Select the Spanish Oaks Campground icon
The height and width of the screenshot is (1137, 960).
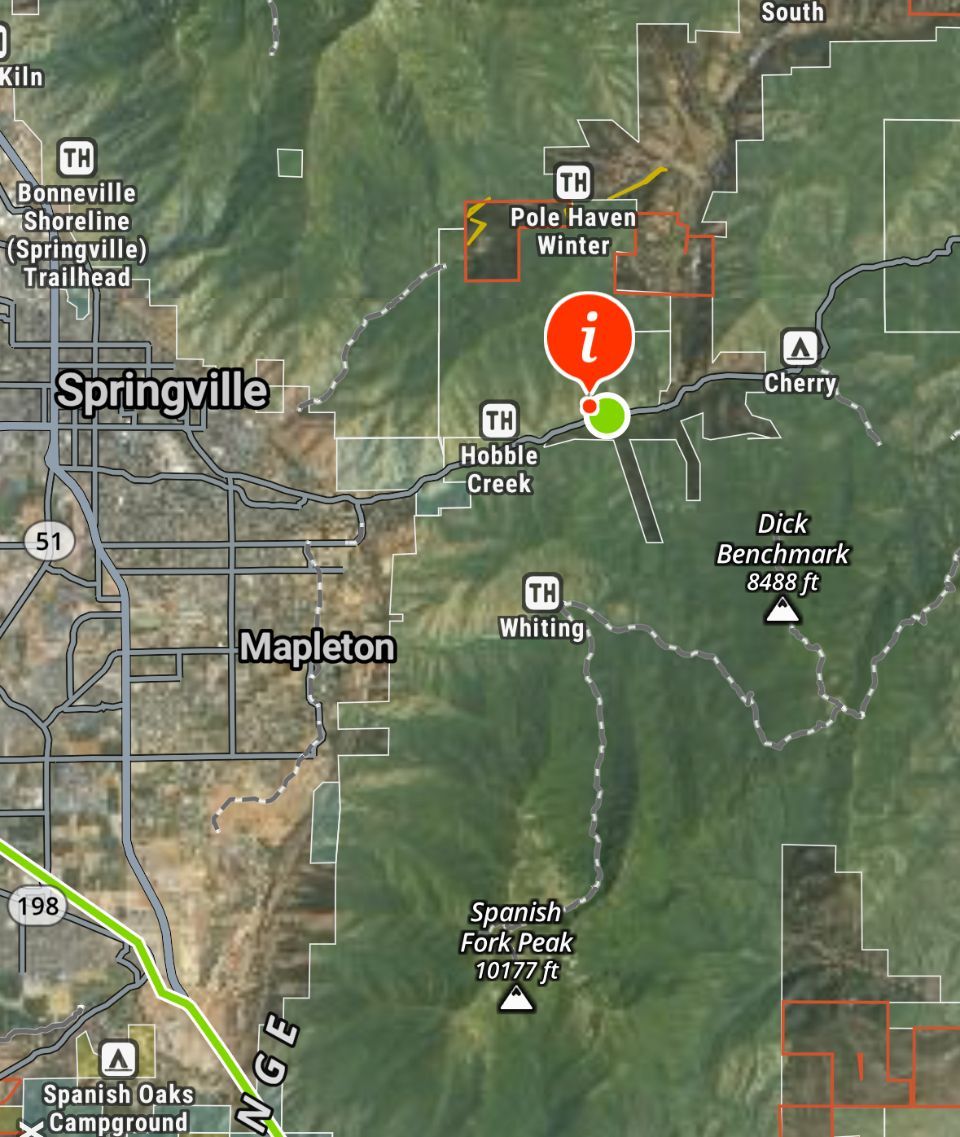(x=118, y=1058)
